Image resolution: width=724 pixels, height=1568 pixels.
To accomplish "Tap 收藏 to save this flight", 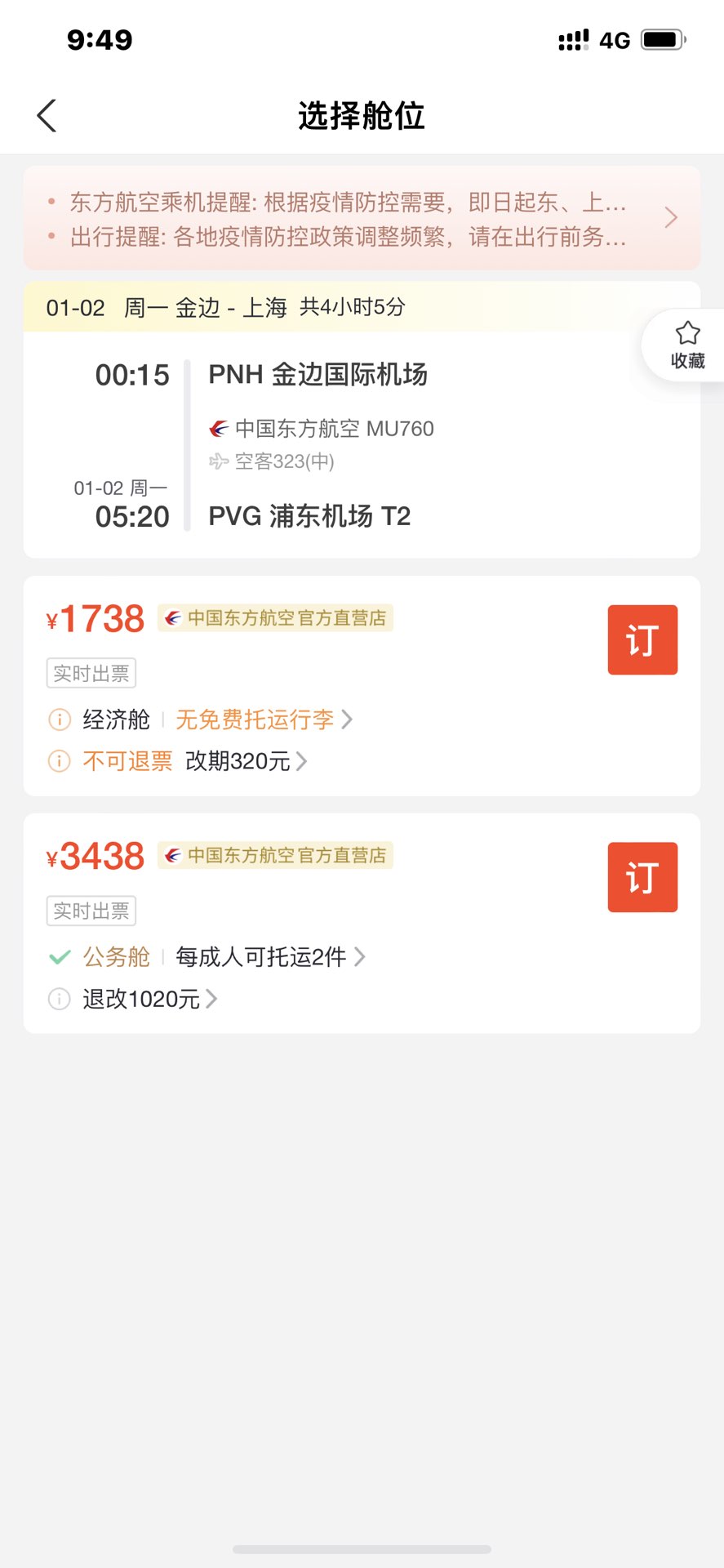I will tap(686, 345).
